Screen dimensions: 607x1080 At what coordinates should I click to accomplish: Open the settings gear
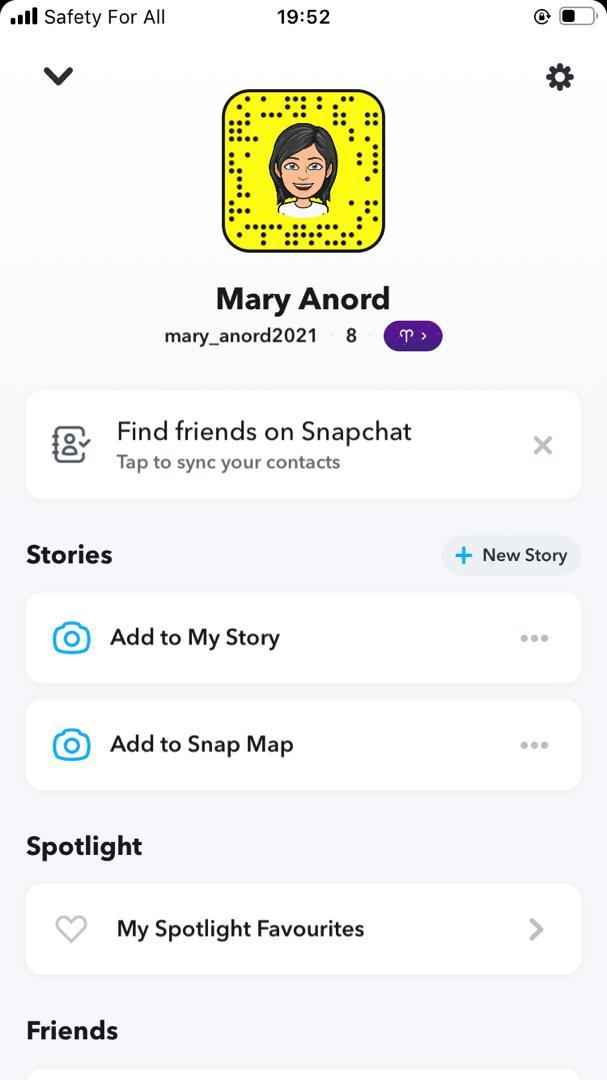point(559,77)
